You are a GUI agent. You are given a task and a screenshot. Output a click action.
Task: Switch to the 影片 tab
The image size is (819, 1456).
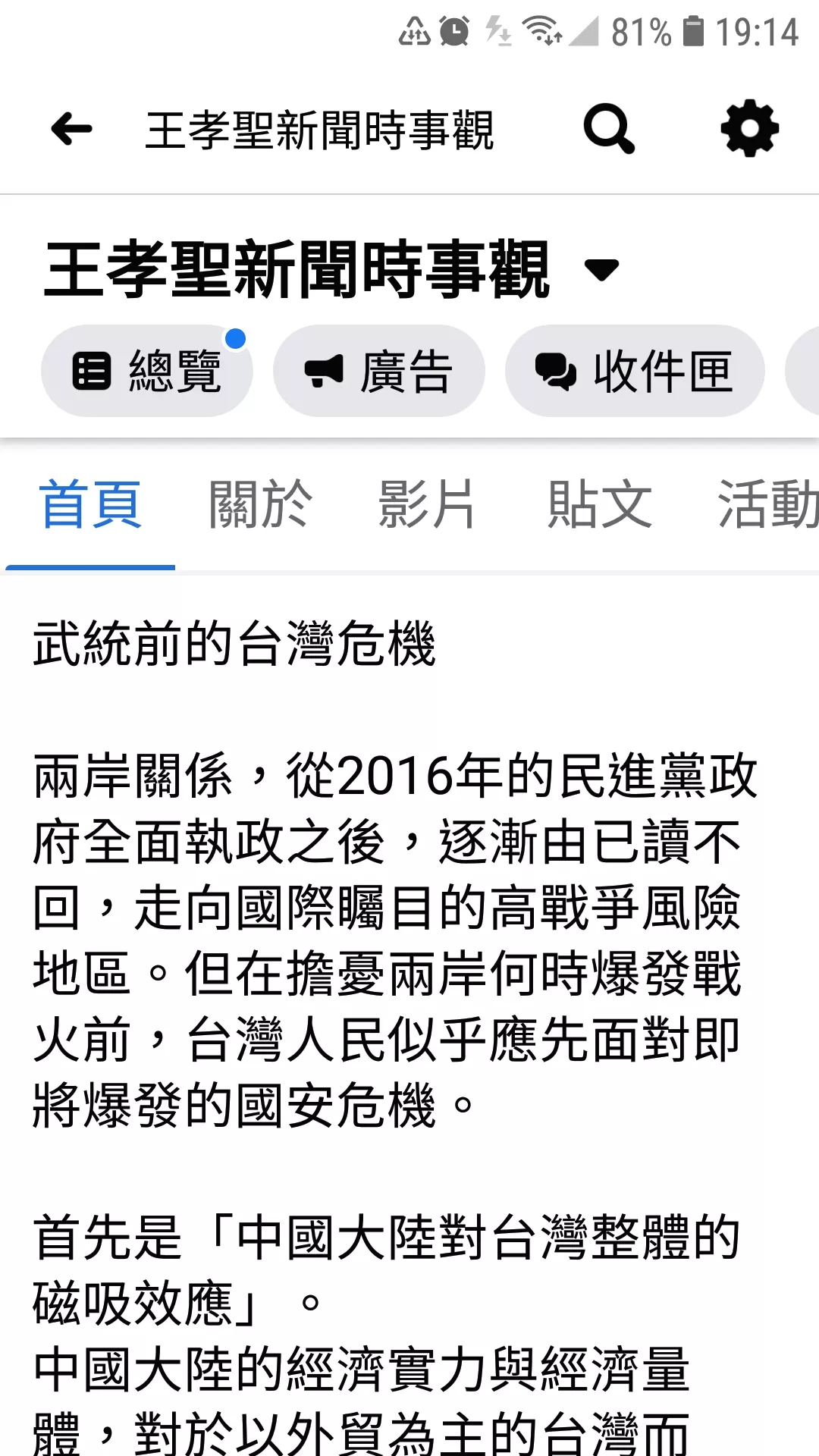(427, 504)
